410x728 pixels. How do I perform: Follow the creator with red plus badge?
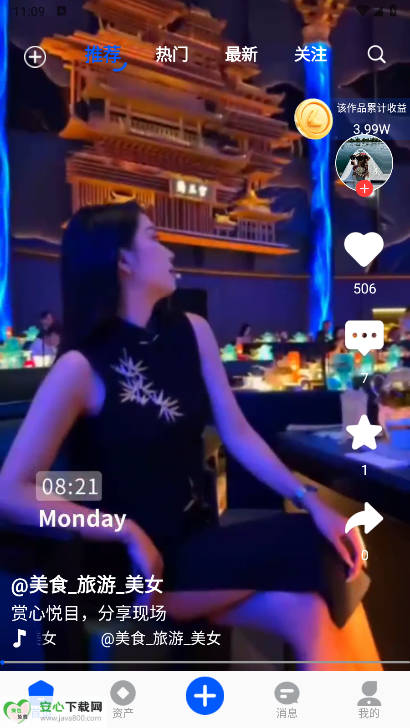364,188
